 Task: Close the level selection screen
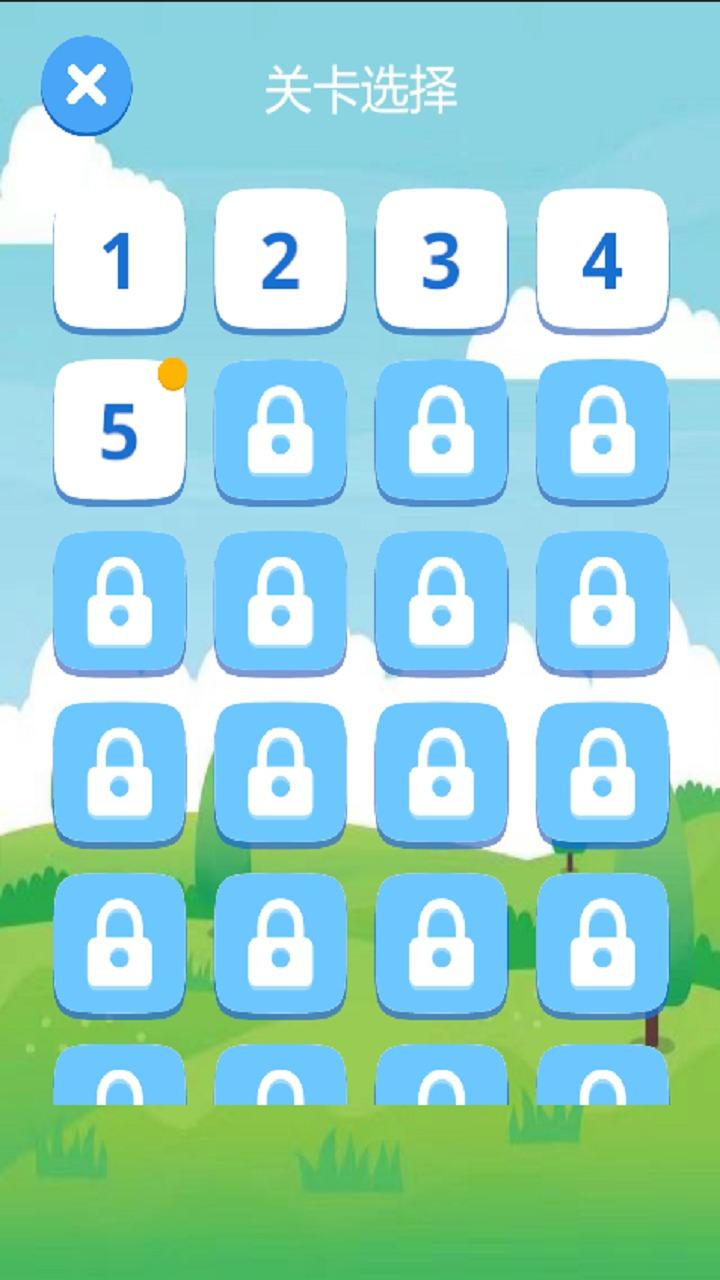coord(86,86)
